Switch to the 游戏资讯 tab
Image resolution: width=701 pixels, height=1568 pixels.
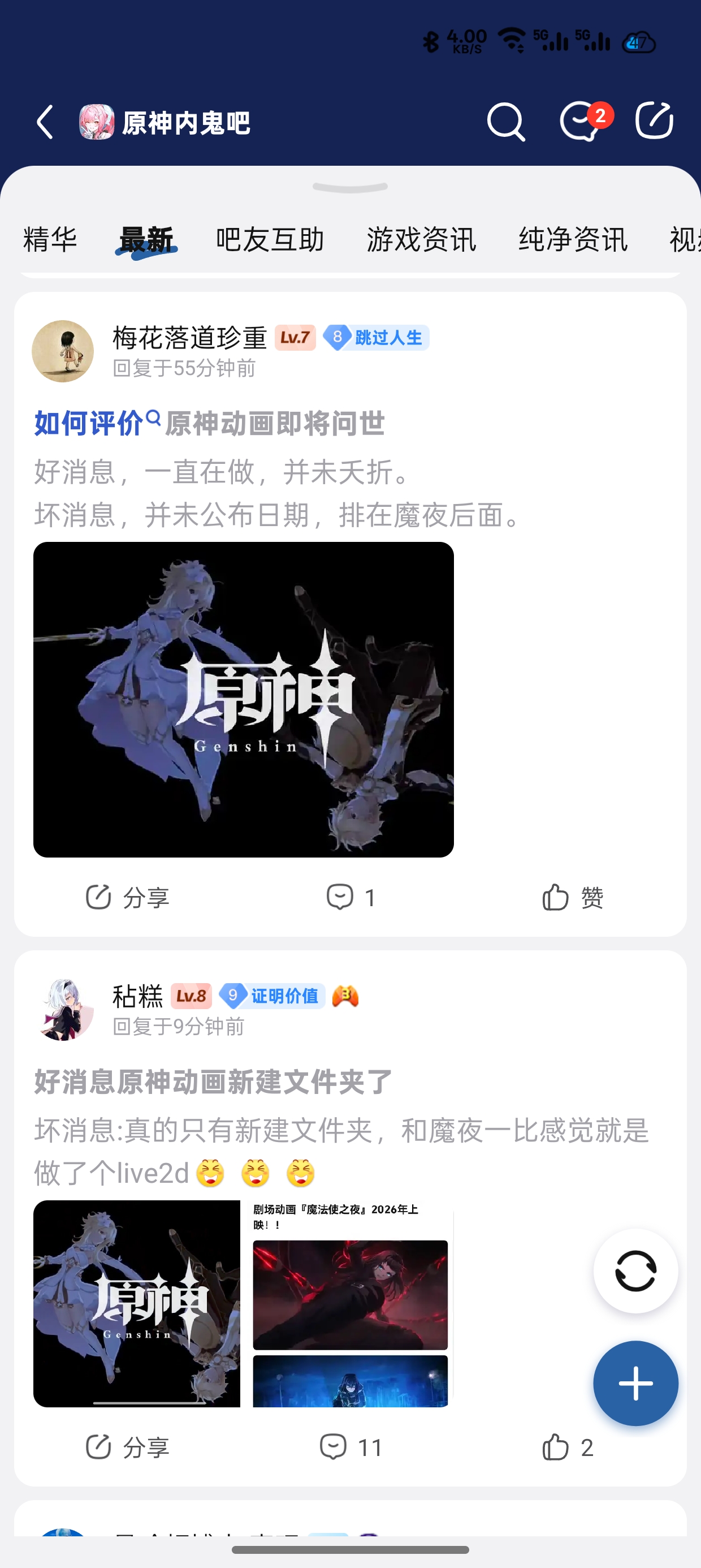(x=421, y=239)
